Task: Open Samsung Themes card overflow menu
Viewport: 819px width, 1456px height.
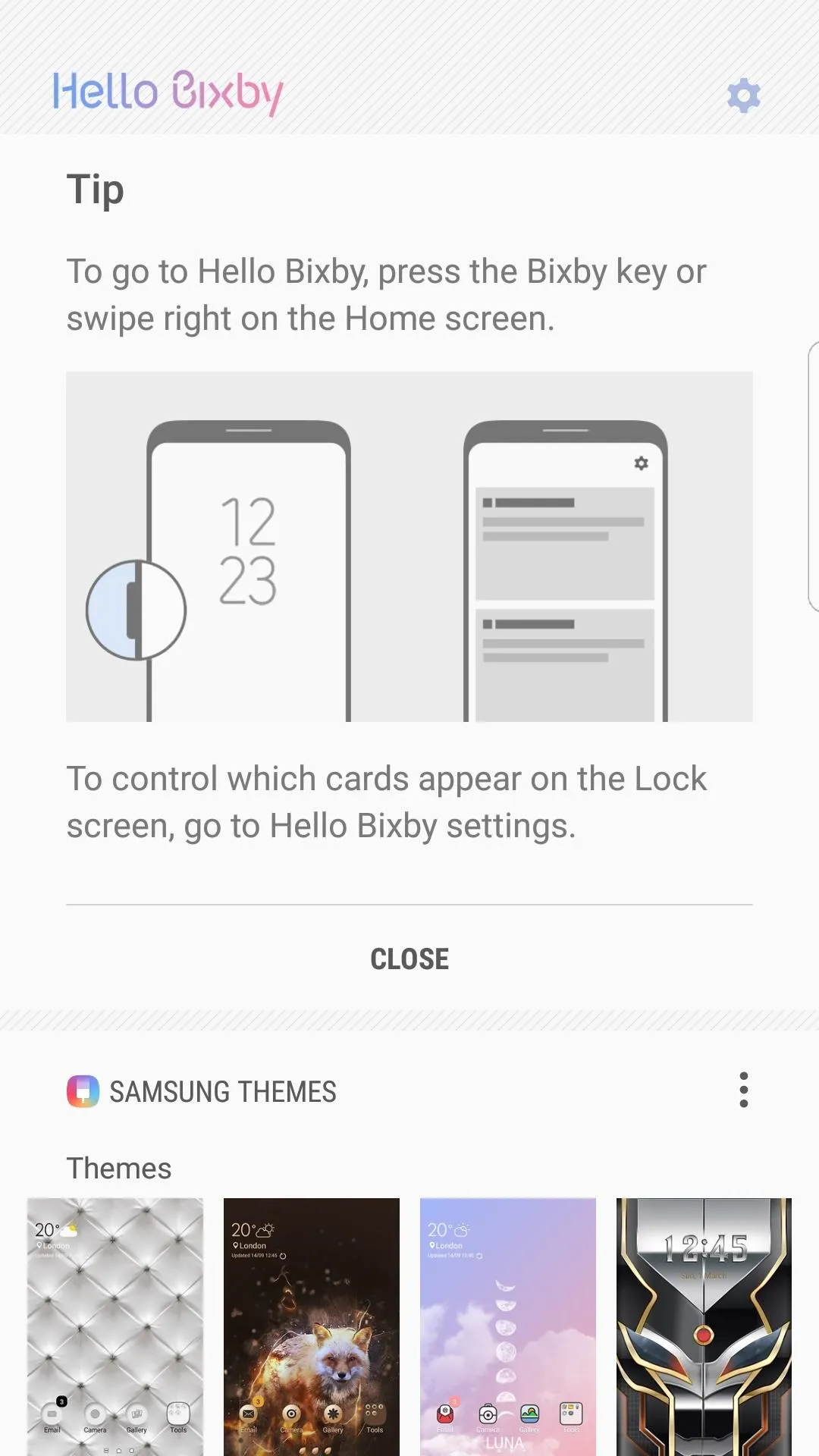Action: (x=743, y=1090)
